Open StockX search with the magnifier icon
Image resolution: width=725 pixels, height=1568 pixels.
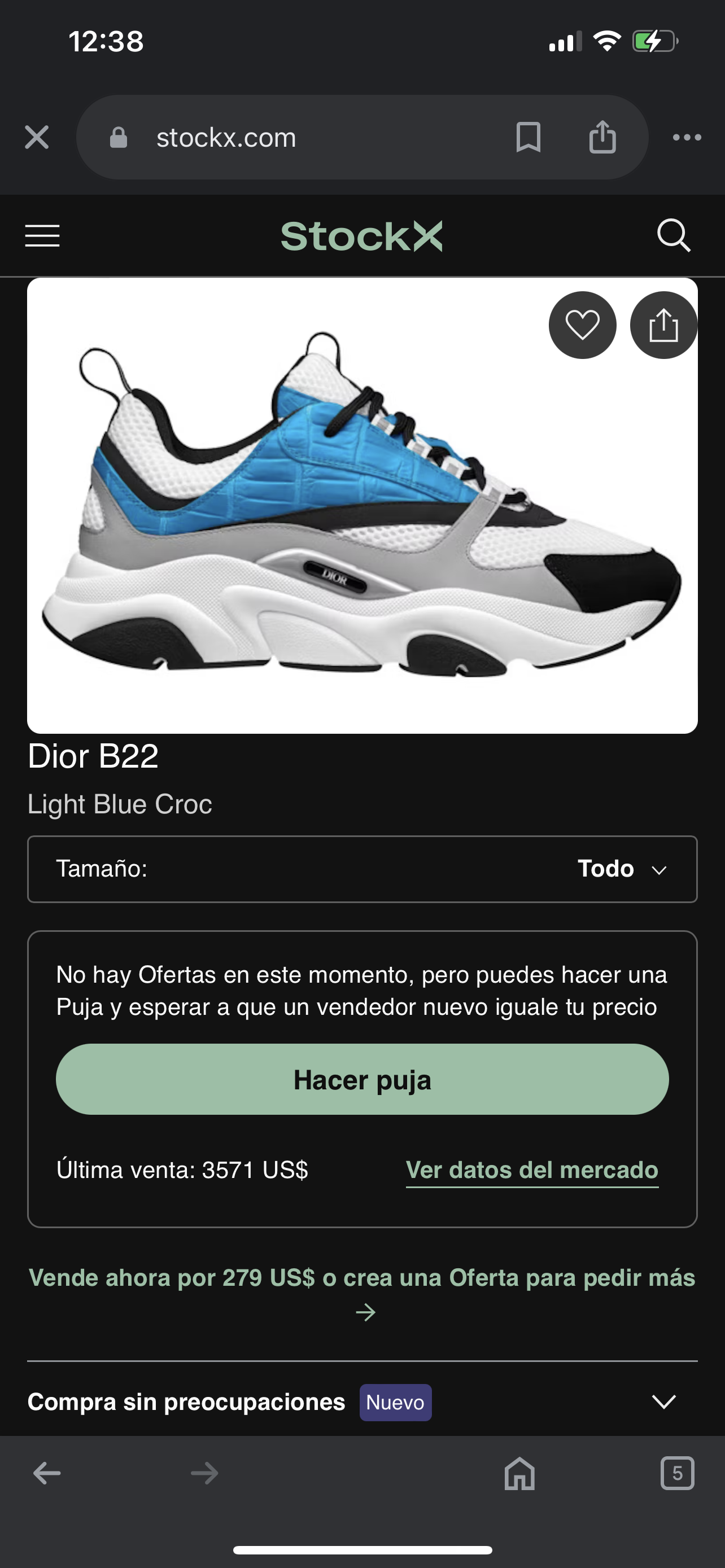coord(673,235)
